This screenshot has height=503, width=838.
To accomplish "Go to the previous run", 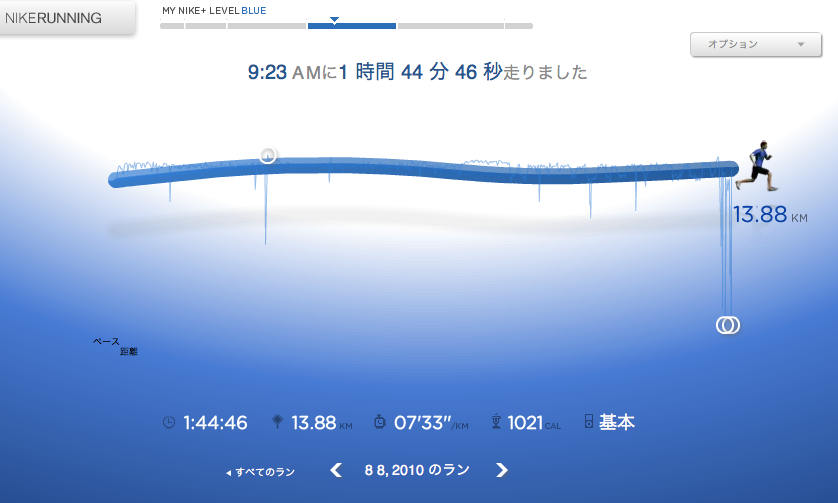I will pos(337,470).
